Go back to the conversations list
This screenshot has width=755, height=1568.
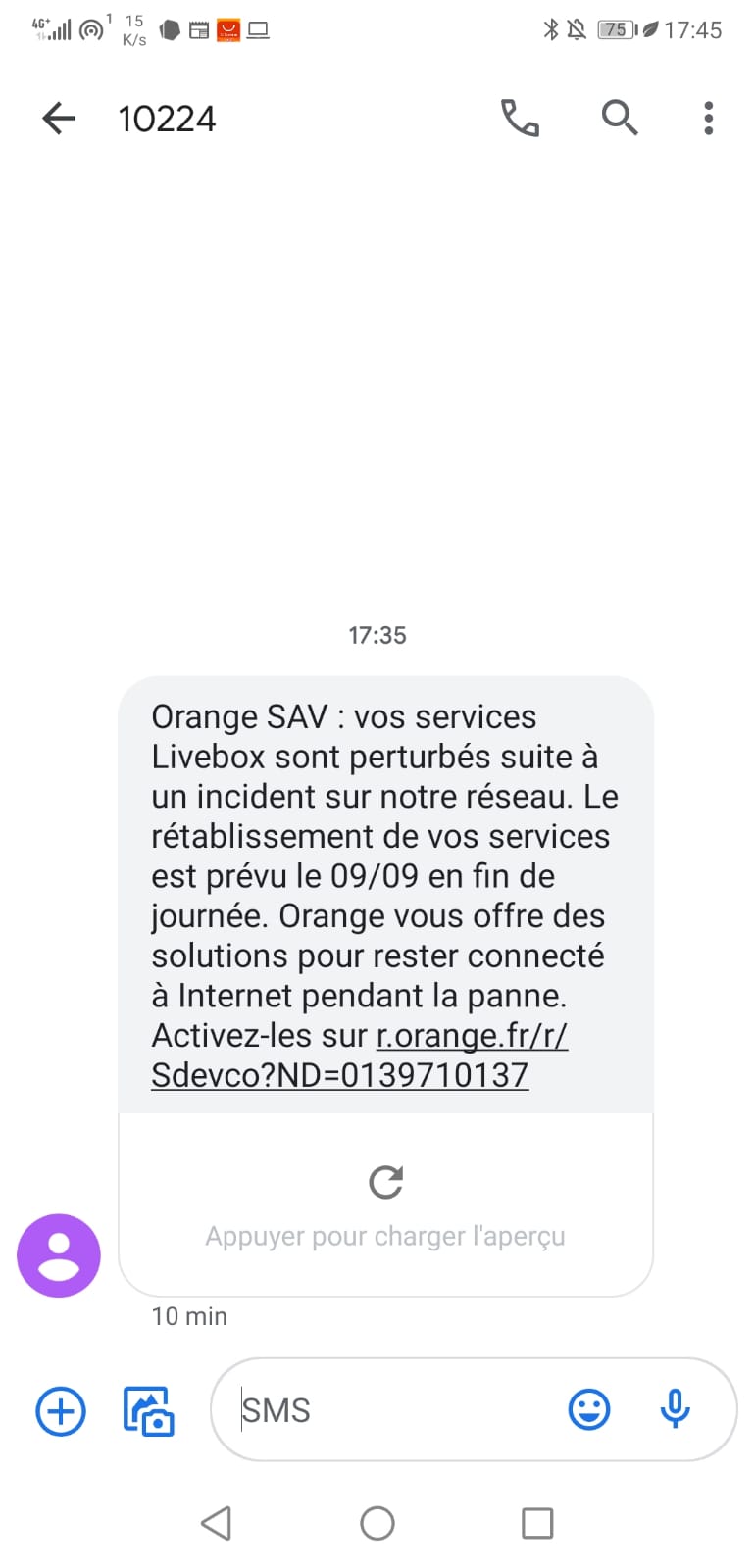59,119
